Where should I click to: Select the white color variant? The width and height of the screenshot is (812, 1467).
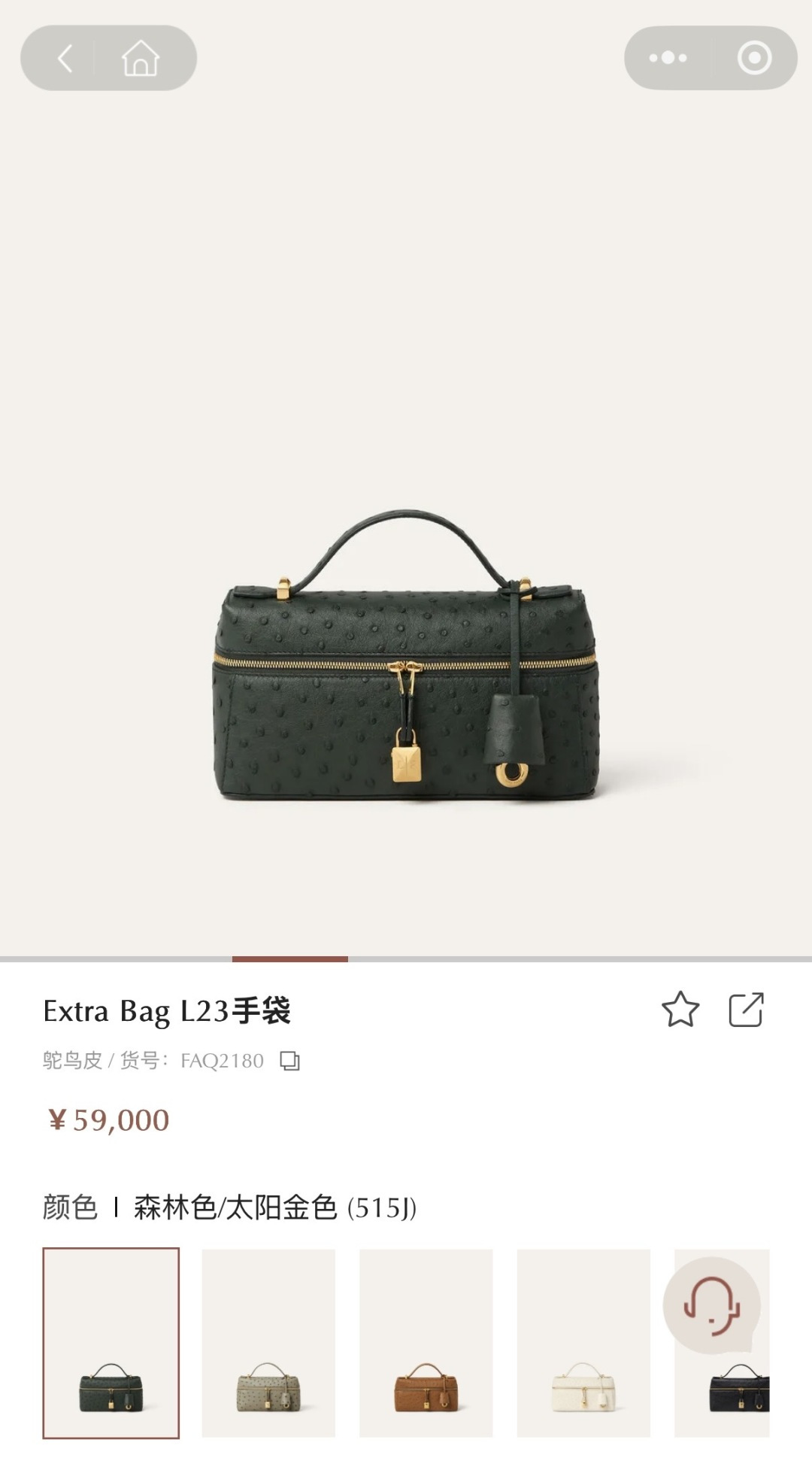tap(583, 1343)
